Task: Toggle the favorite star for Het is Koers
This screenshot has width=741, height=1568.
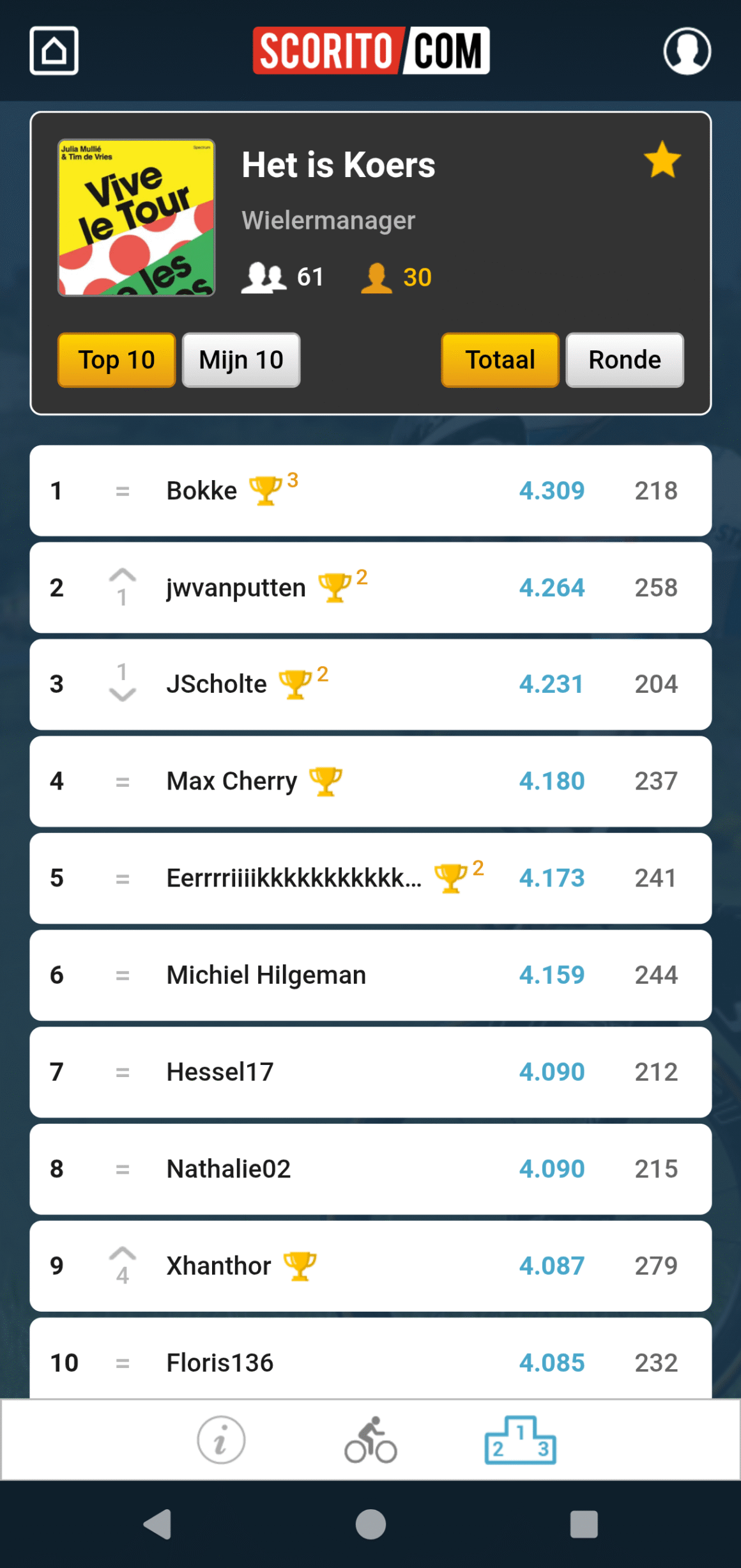Action: point(662,160)
